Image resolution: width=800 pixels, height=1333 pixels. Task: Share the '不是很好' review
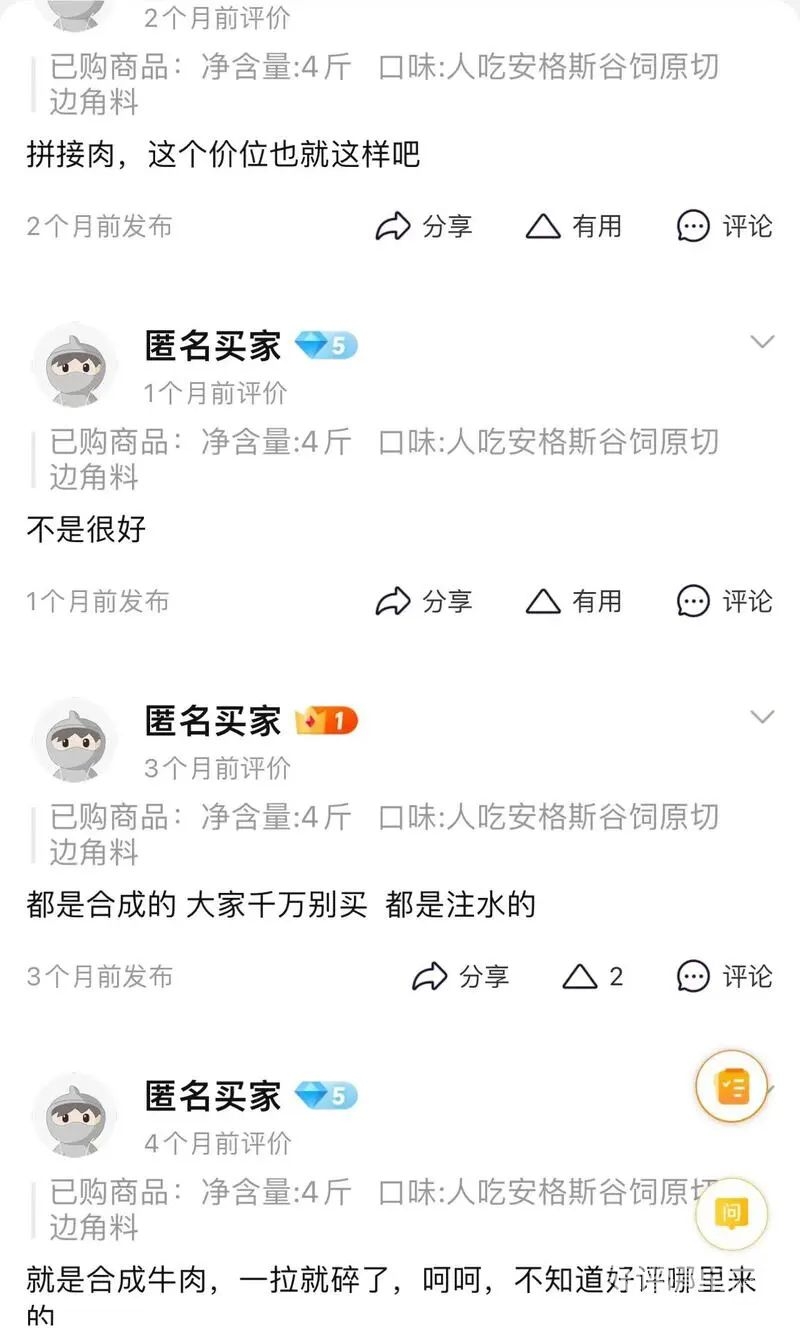[423, 601]
